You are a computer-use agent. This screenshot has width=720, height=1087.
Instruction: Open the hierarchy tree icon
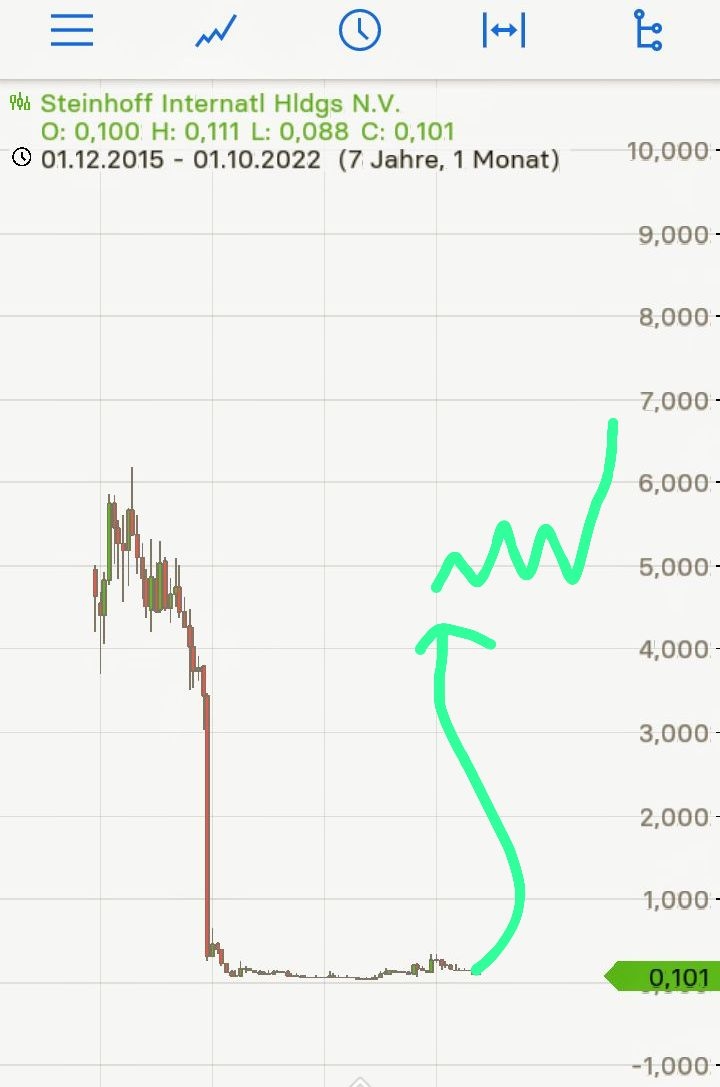648,31
